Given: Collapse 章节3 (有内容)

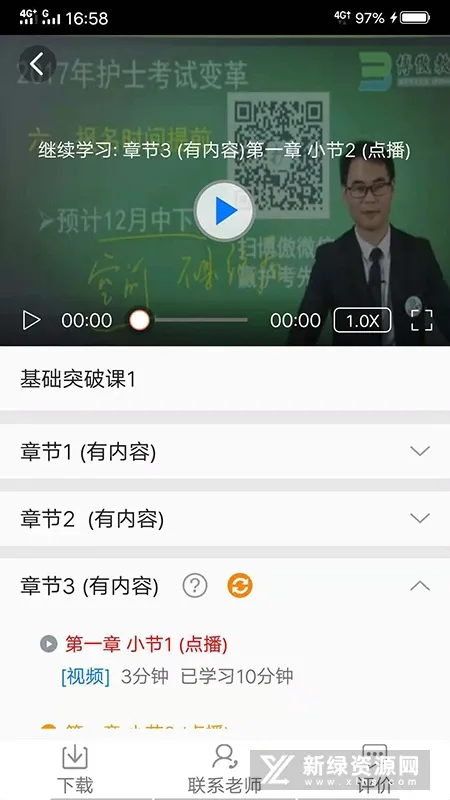Looking at the screenshot, I should tap(420, 586).
